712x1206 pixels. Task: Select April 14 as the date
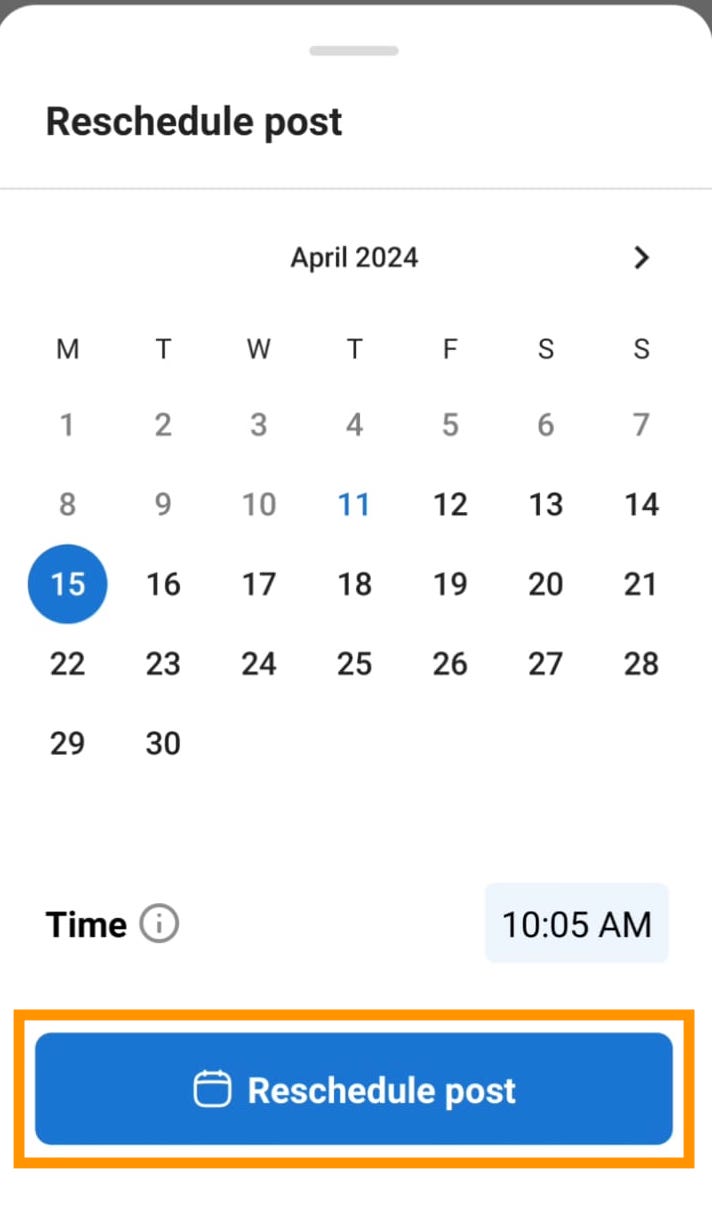point(641,504)
